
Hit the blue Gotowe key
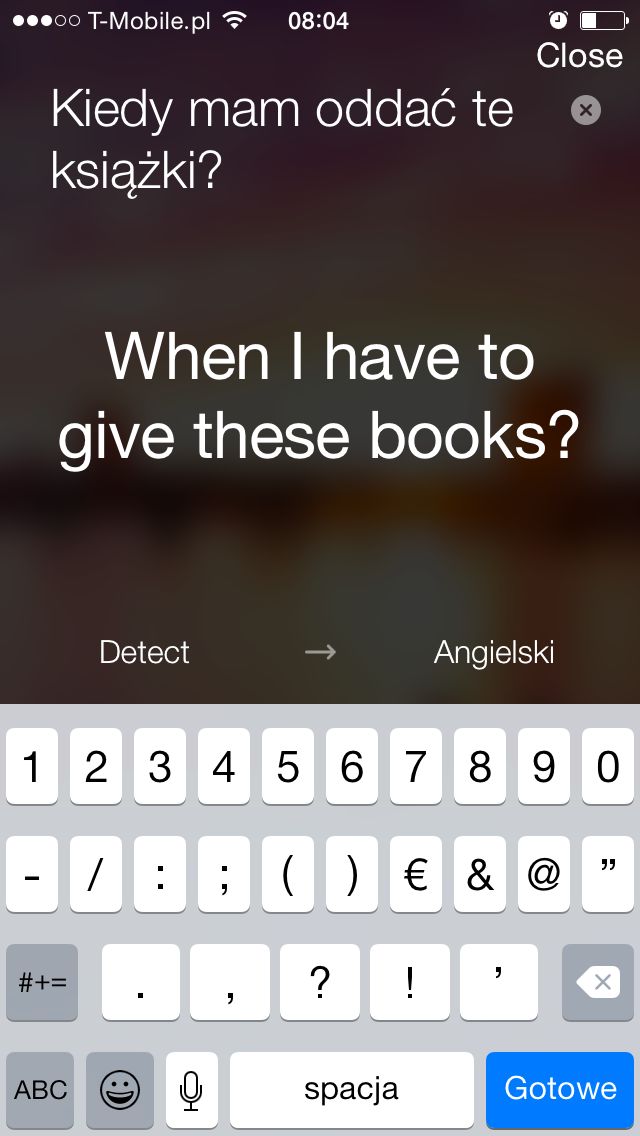point(560,1089)
